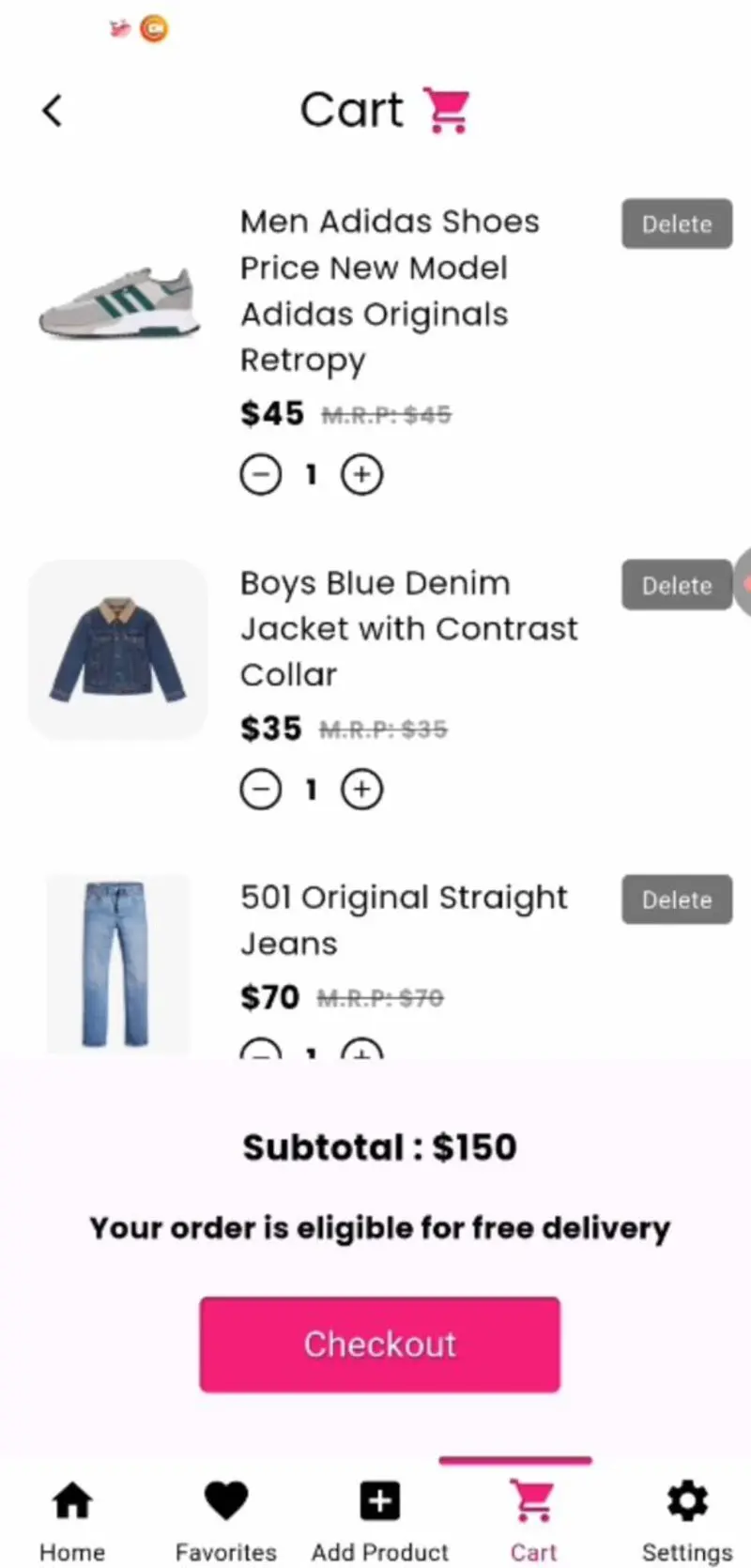The width and height of the screenshot is (751, 1568).
Task: Remove 501 Original Straight Jeans via Delete
Action: (676, 899)
